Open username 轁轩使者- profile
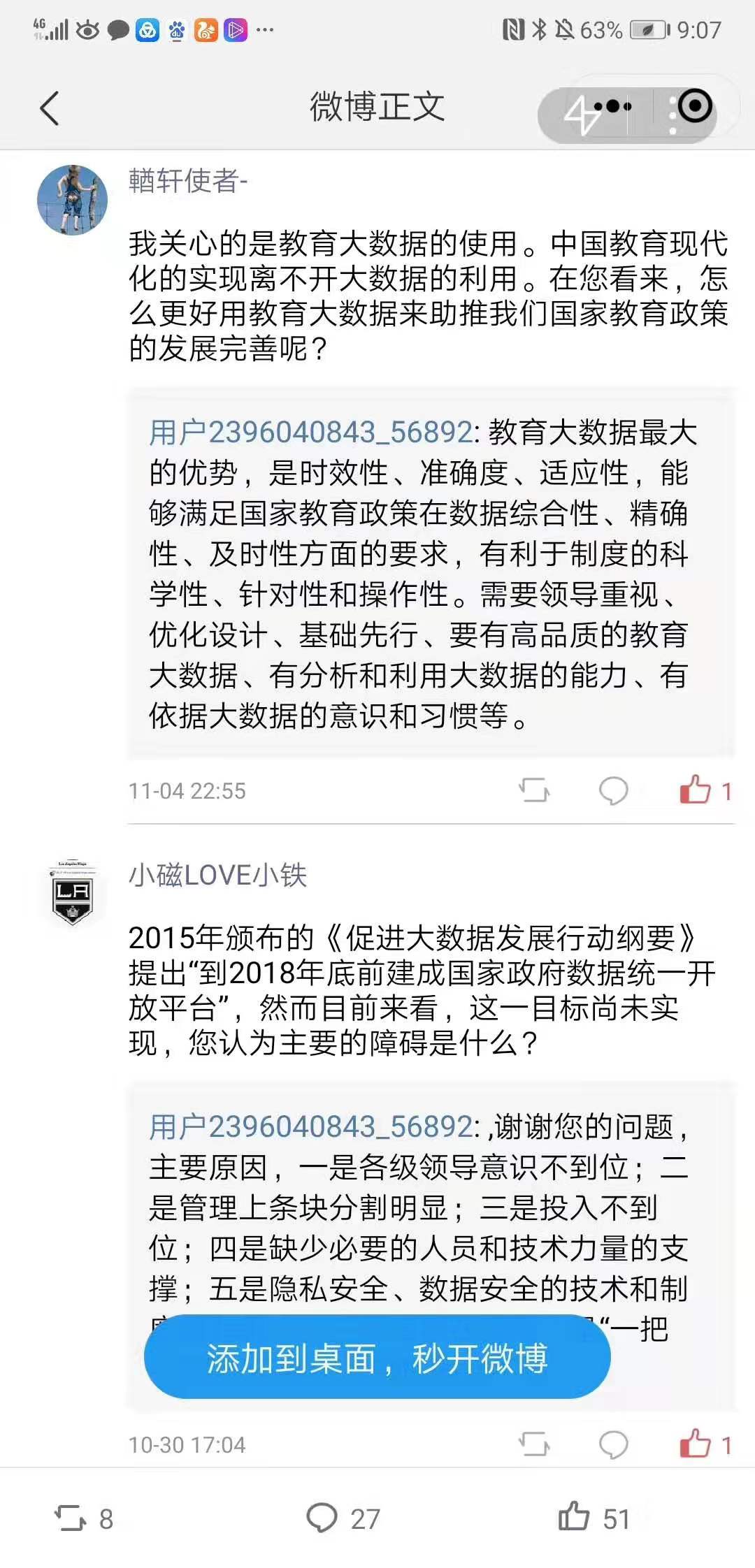This screenshot has height=1568, width=755. (188, 181)
